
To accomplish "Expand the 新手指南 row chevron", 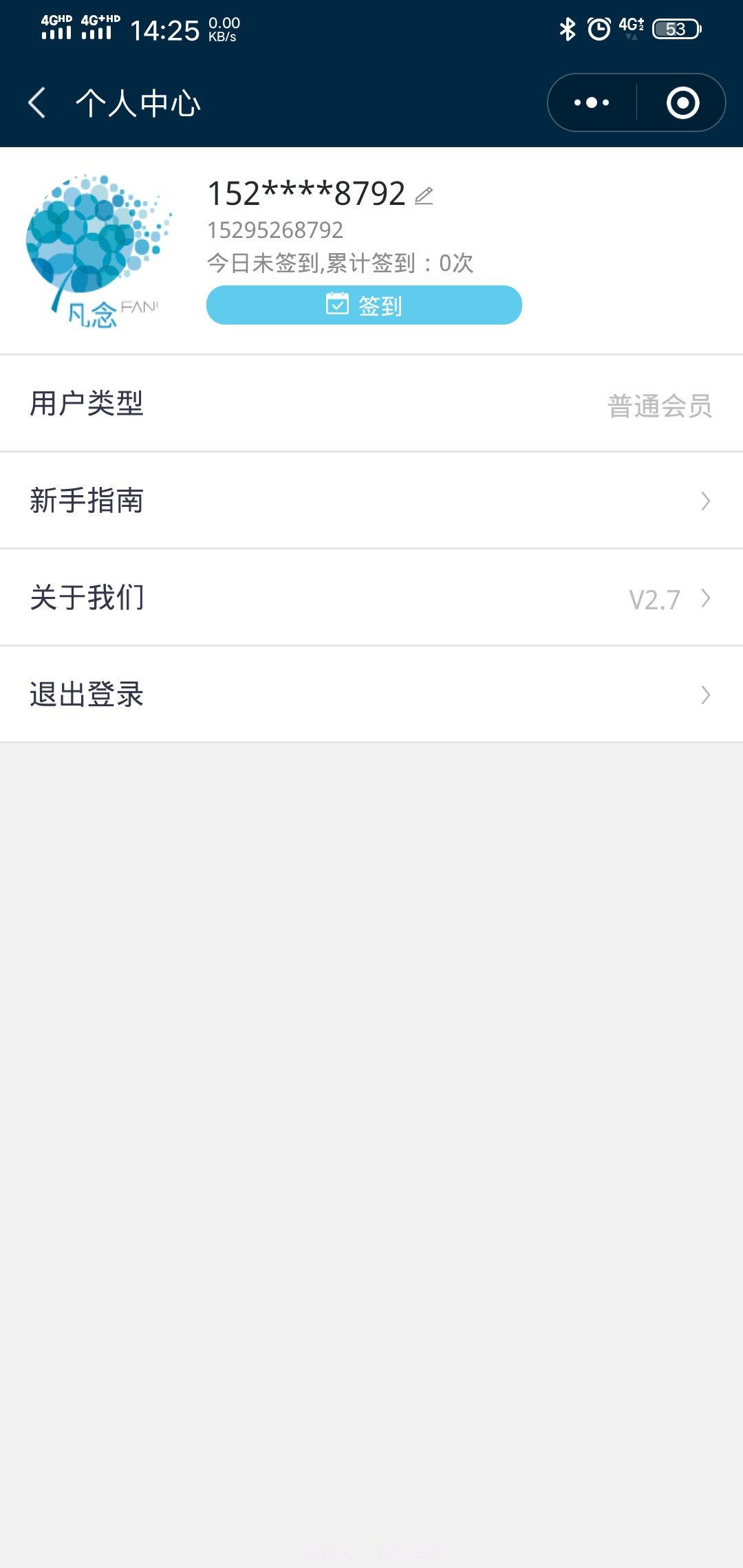I will 706,501.
